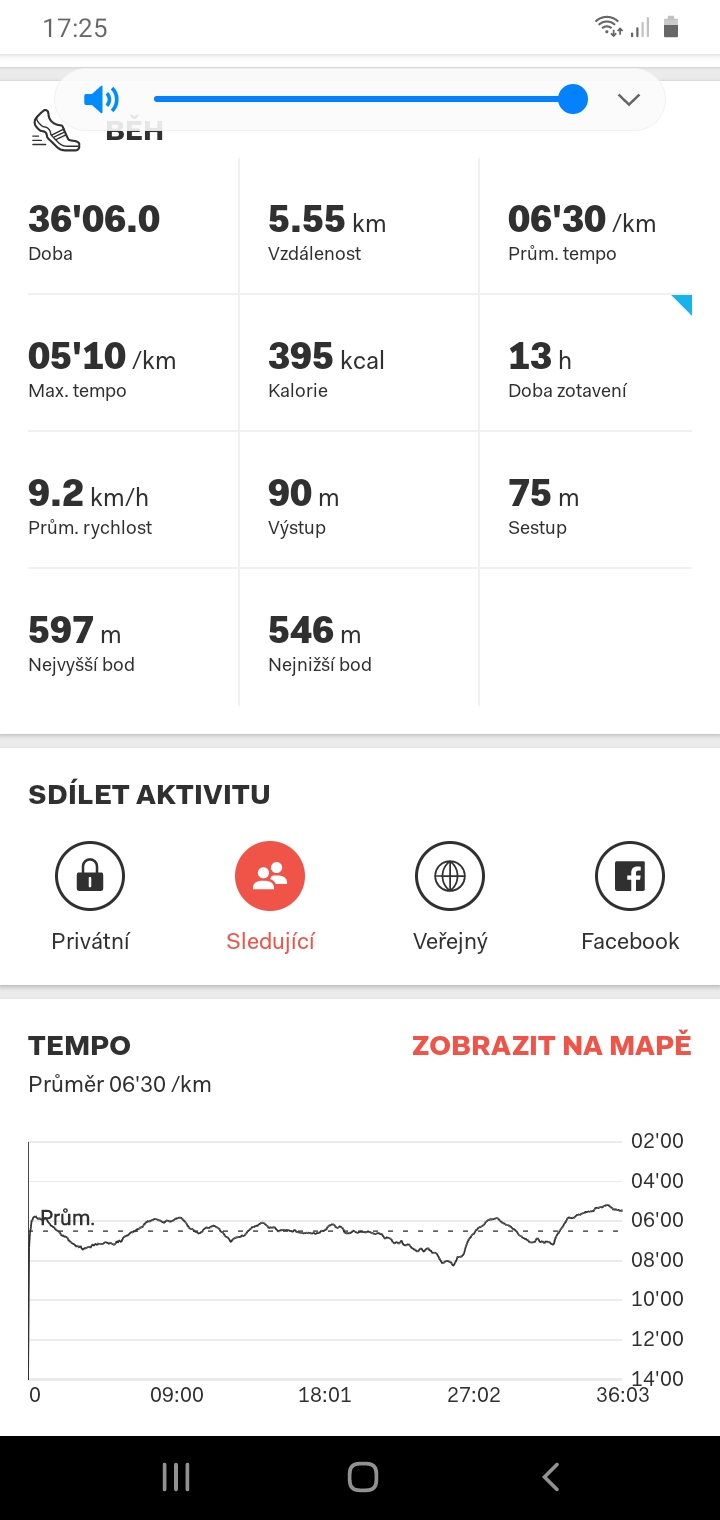This screenshot has height=1520, width=720.
Task: Open recent apps
Action: click(176, 1477)
